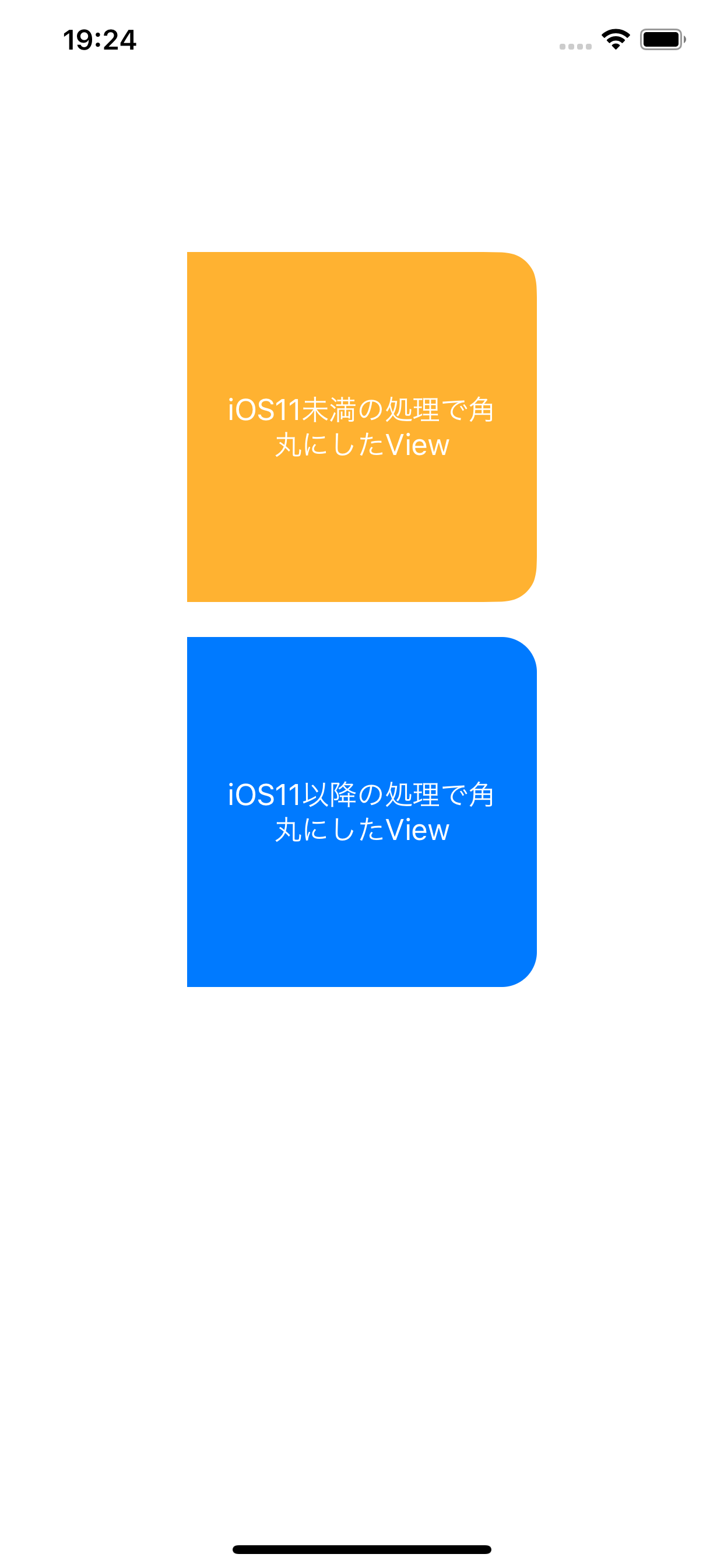Select the status bar area
Screen dimensions: 724x1568
pyautogui.click(x=362, y=39)
